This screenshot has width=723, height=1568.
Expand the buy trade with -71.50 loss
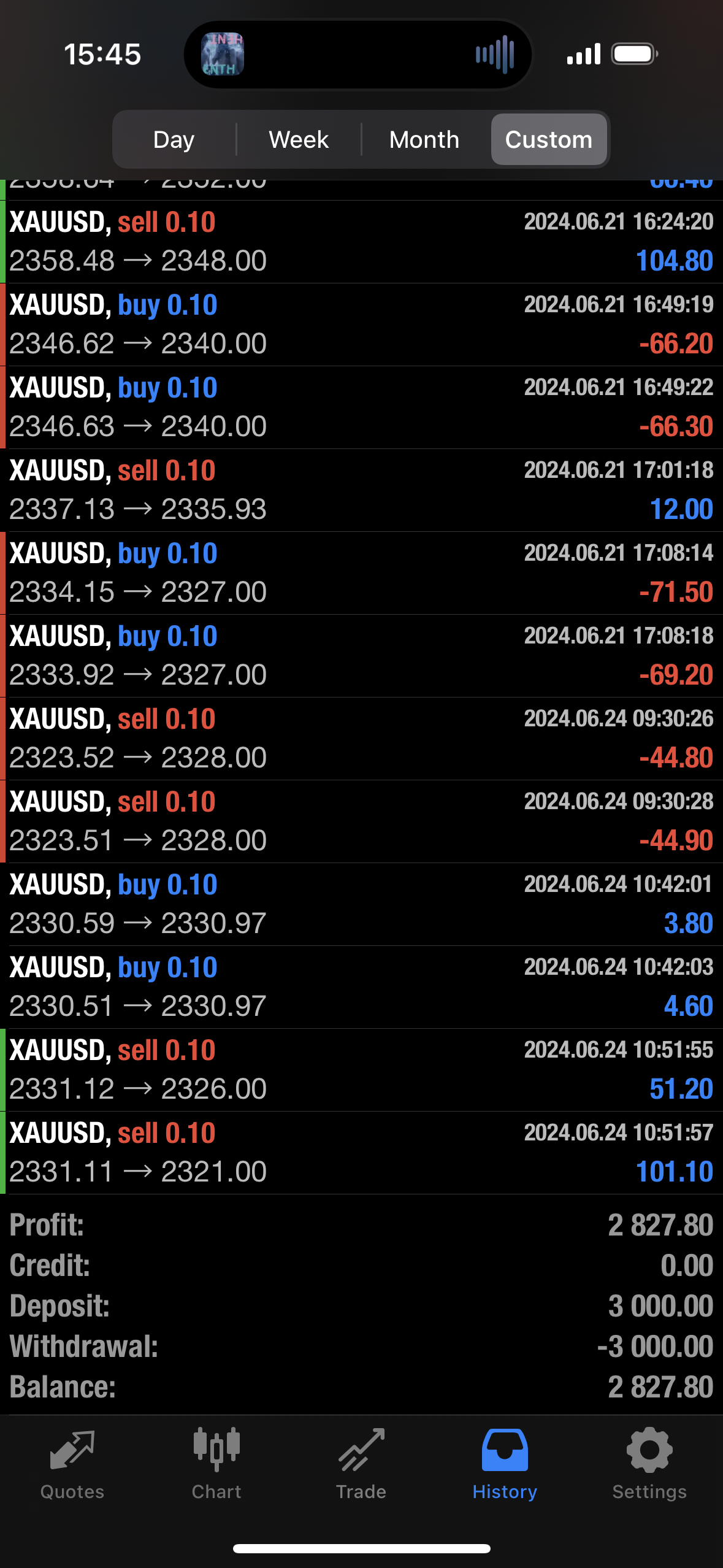pos(361,573)
